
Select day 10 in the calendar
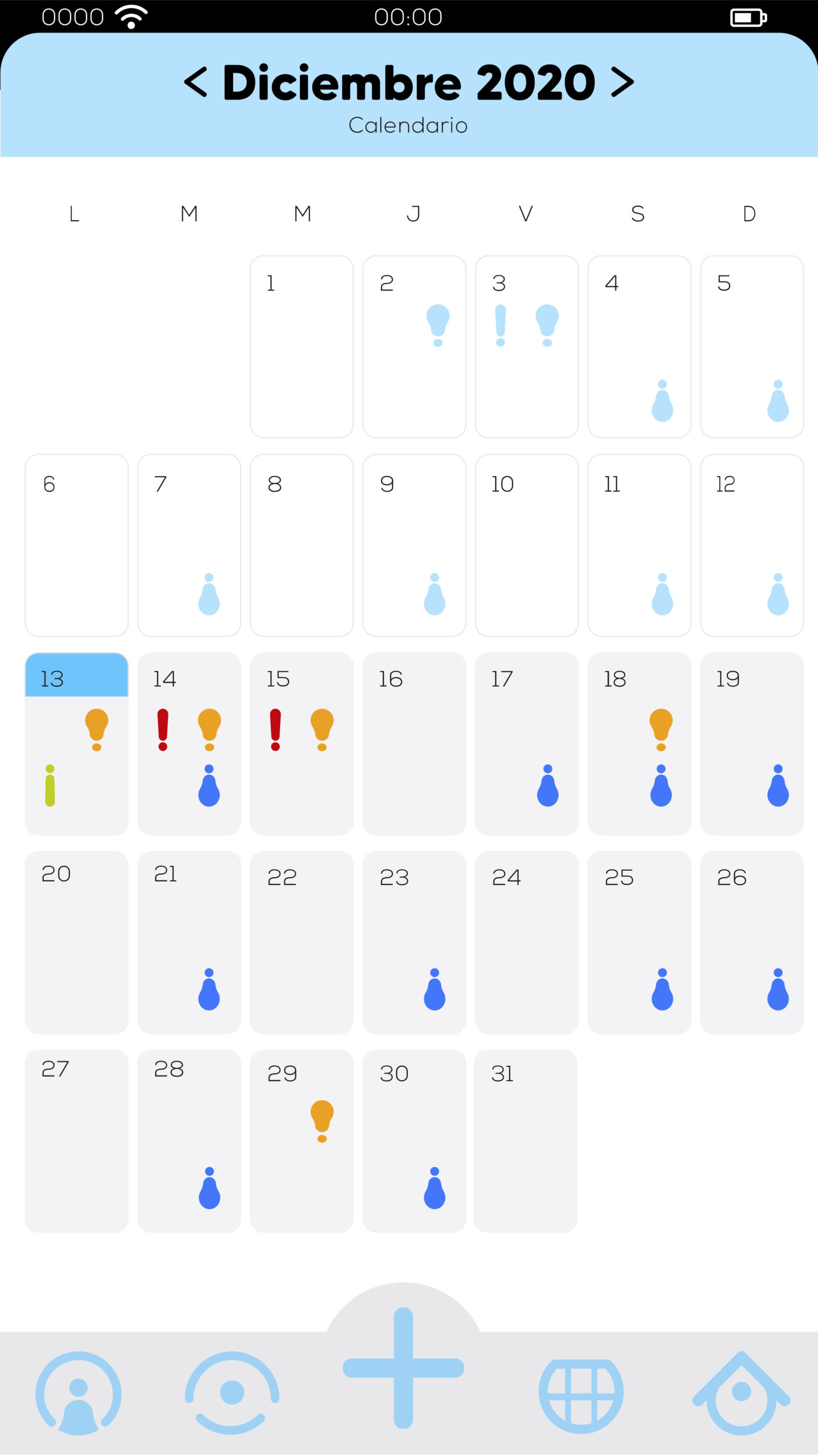tap(527, 545)
